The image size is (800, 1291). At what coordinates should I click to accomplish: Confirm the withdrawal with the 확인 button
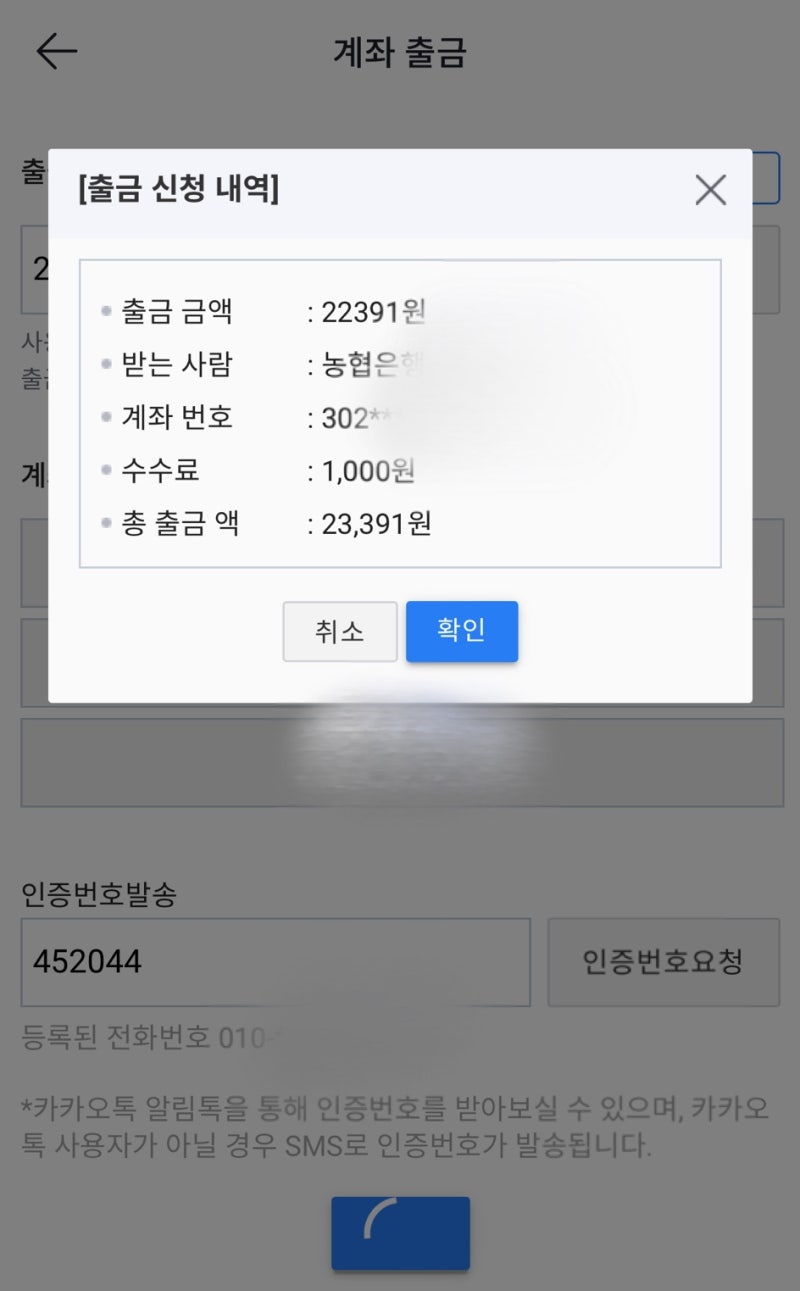point(461,631)
